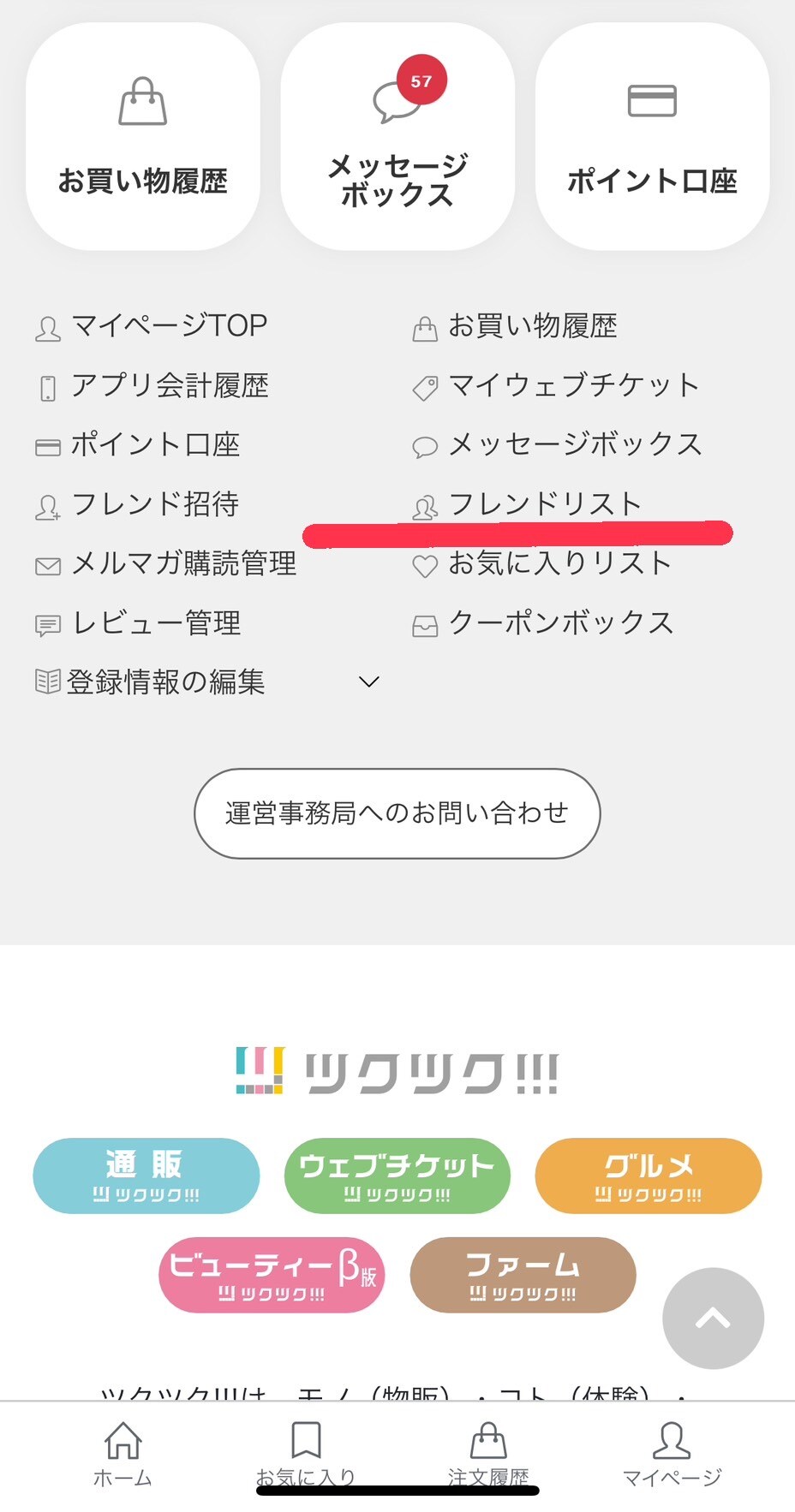Open メッセージボックス card with 57 badge
This screenshot has height=1512, width=795.
tap(397, 137)
